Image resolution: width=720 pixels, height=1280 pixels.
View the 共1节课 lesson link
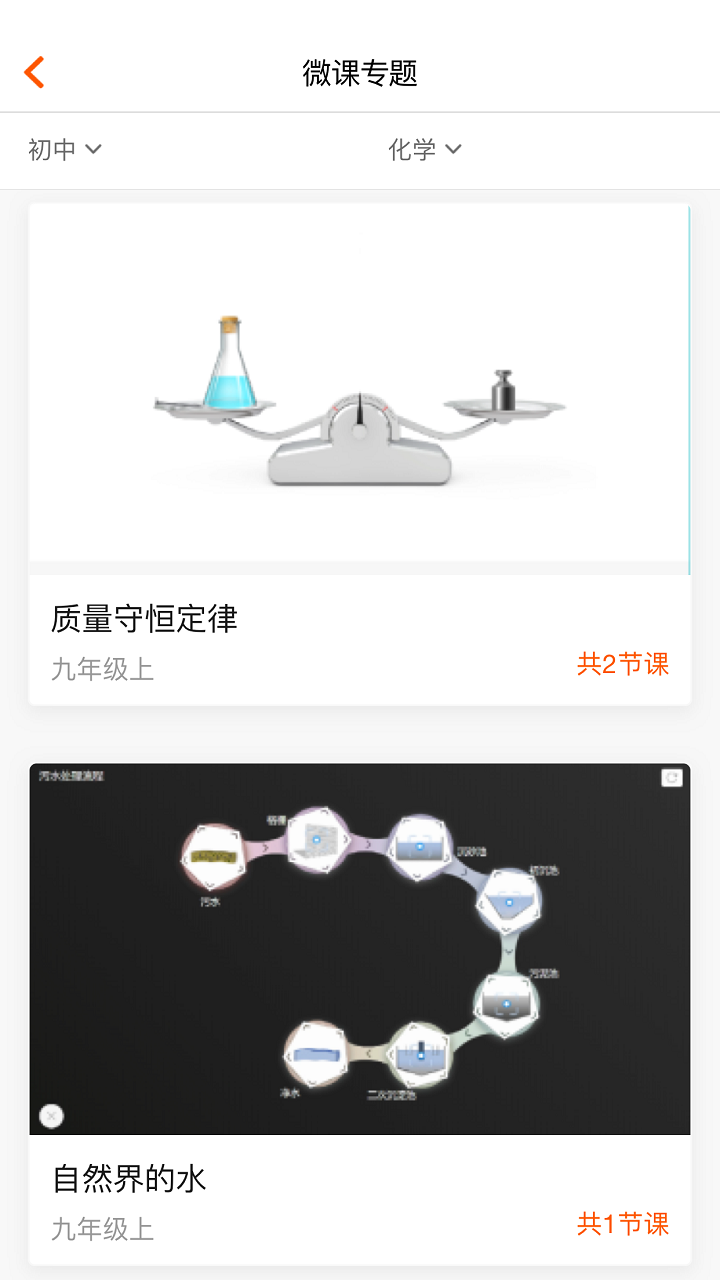623,1224
